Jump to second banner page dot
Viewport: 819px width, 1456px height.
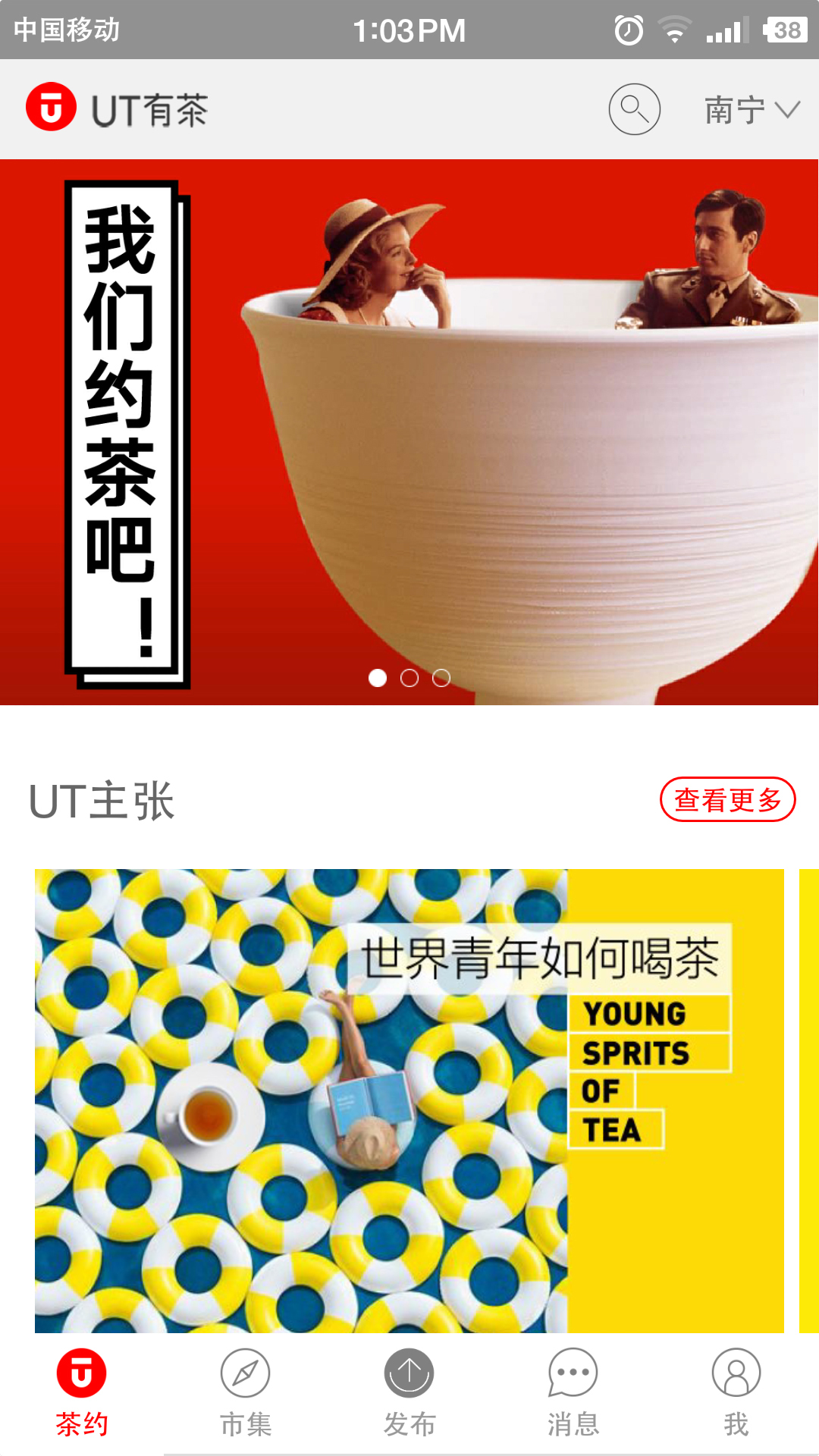pos(409,678)
